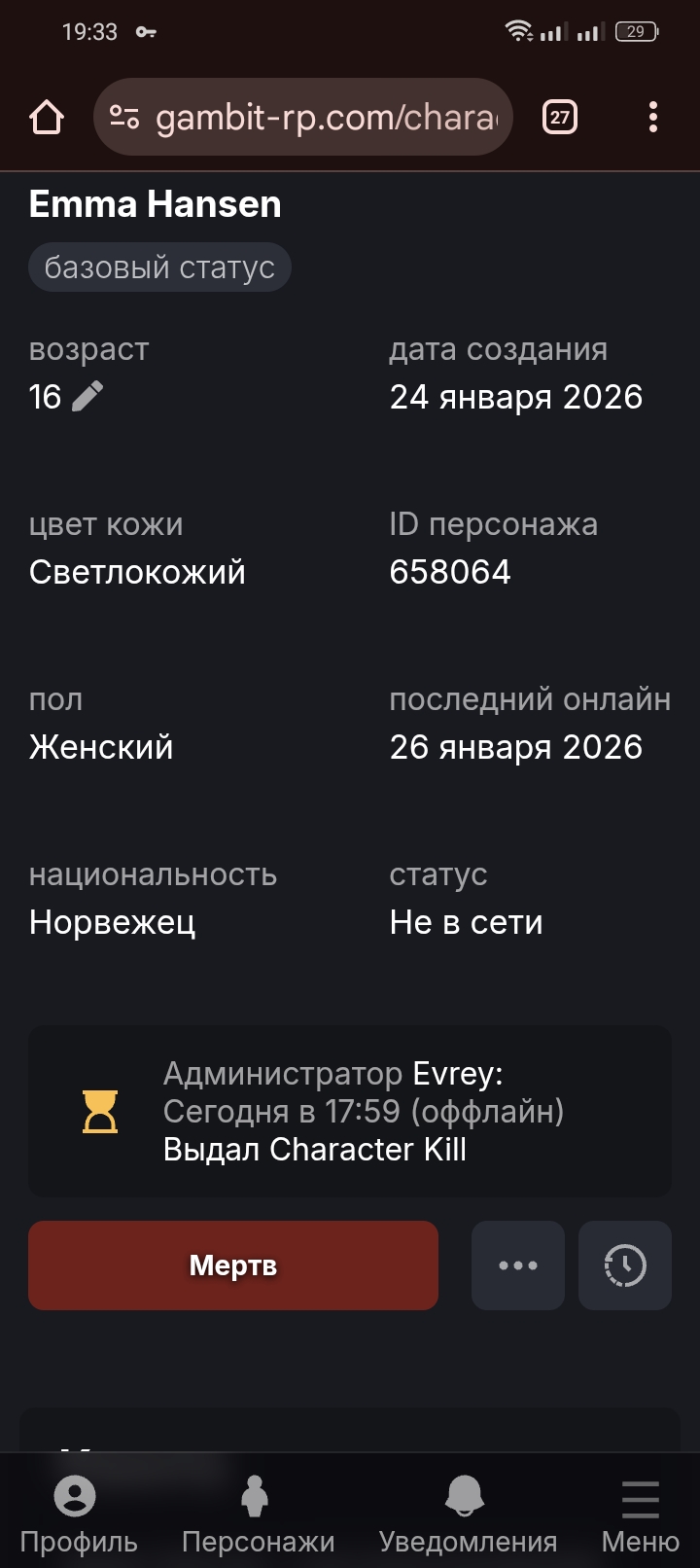This screenshot has height=1568, width=700.
Task: View site info icon in address bar
Action: [124, 118]
